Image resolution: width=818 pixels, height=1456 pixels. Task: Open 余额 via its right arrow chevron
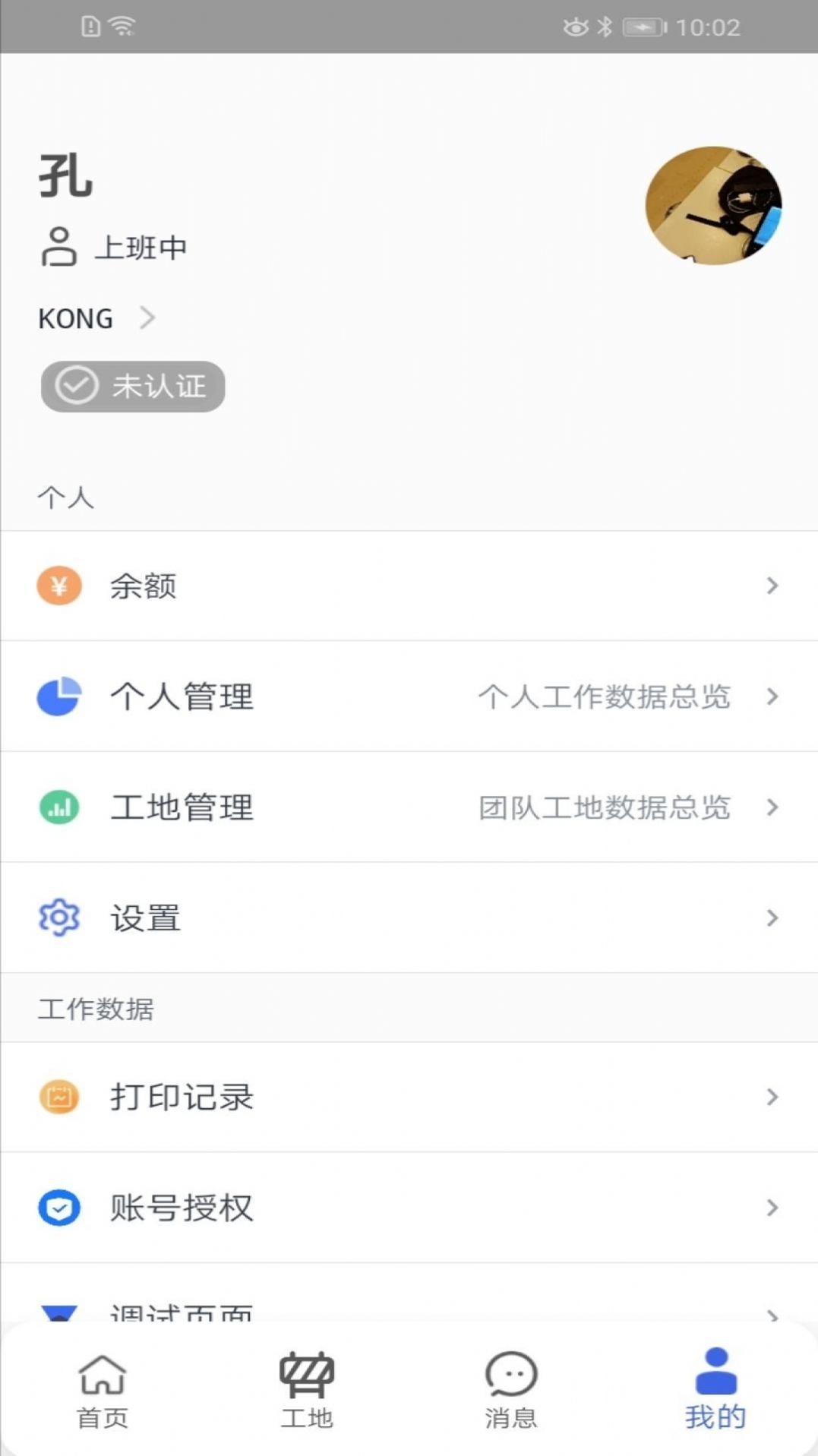(773, 586)
